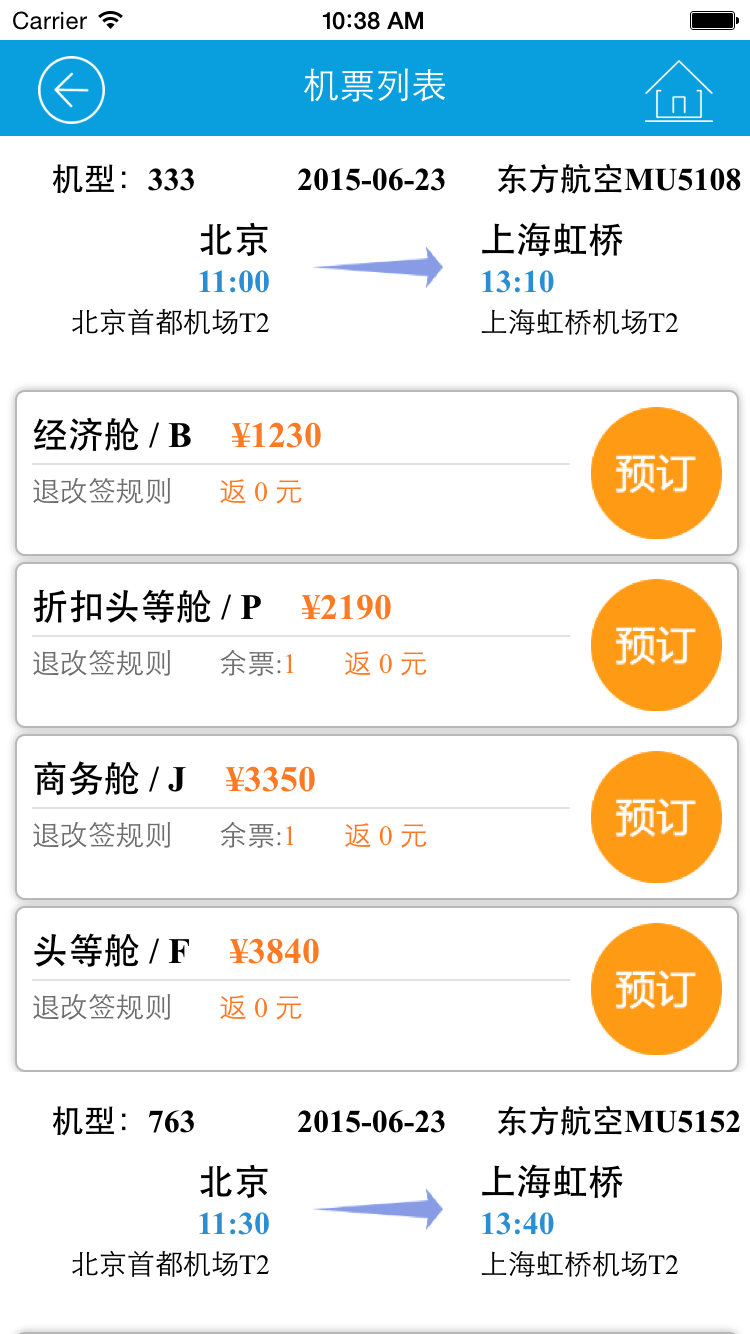Tap the orange 预订 icon for 头等舱 / F
Screen dimensions: 750x1334
point(656,988)
